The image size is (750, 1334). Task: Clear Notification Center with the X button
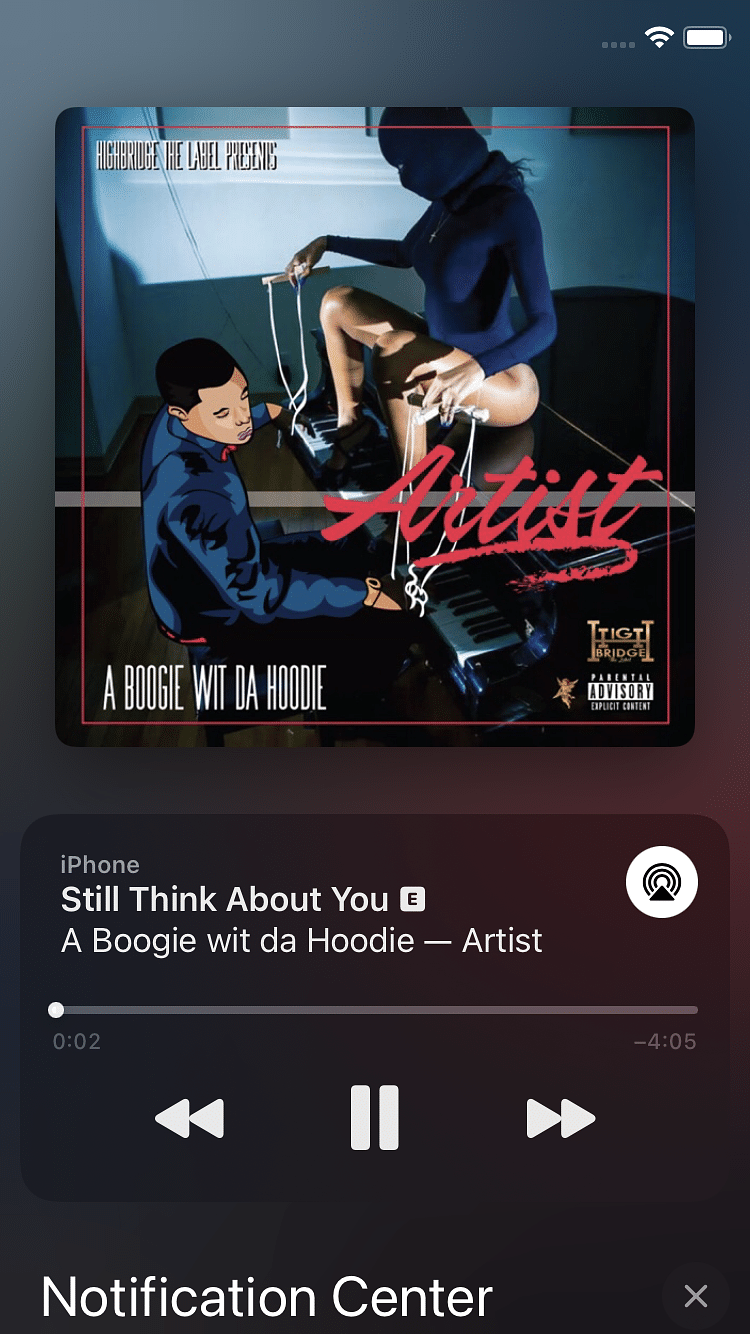click(696, 1297)
